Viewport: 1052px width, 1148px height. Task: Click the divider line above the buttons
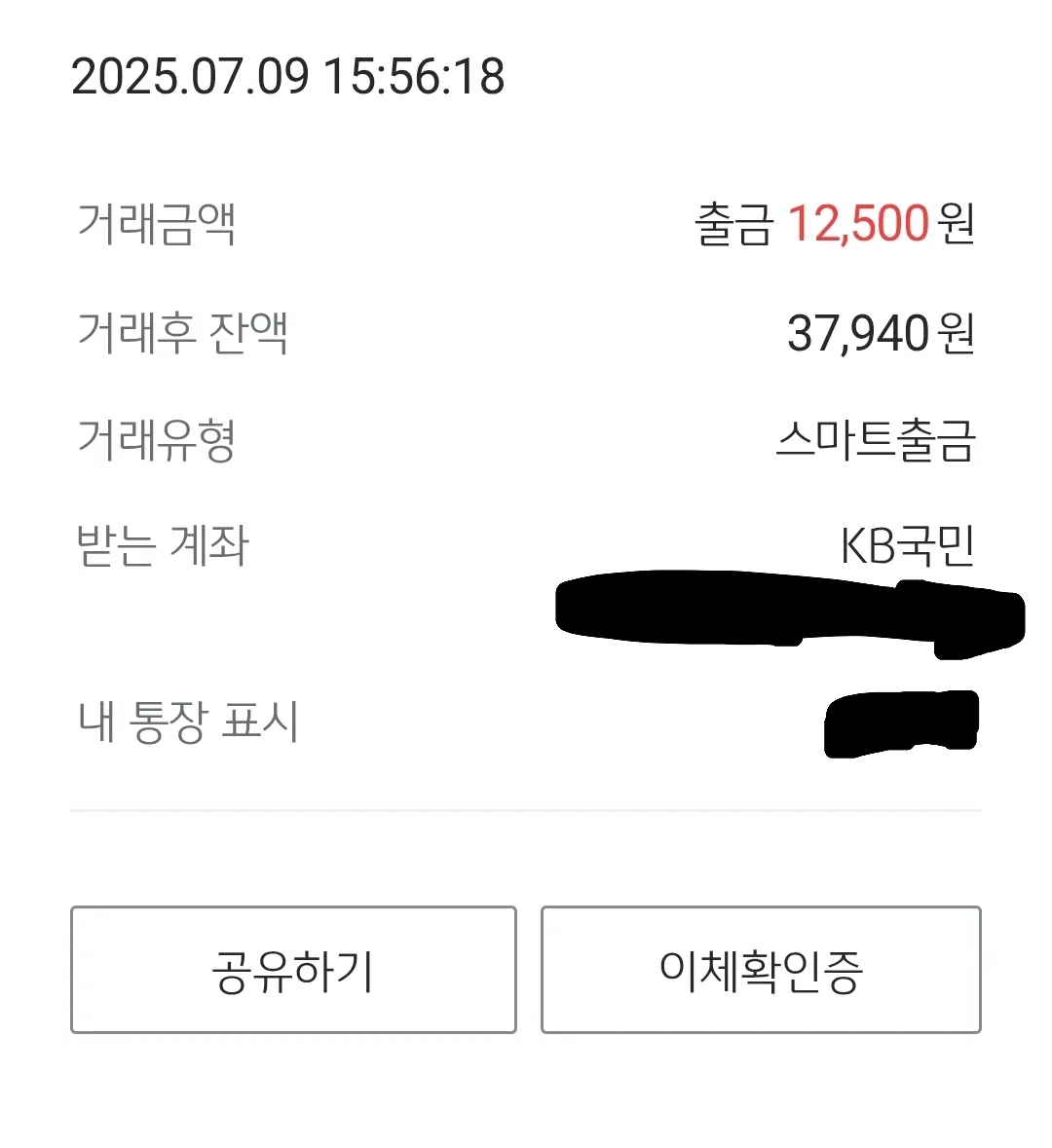tap(526, 808)
